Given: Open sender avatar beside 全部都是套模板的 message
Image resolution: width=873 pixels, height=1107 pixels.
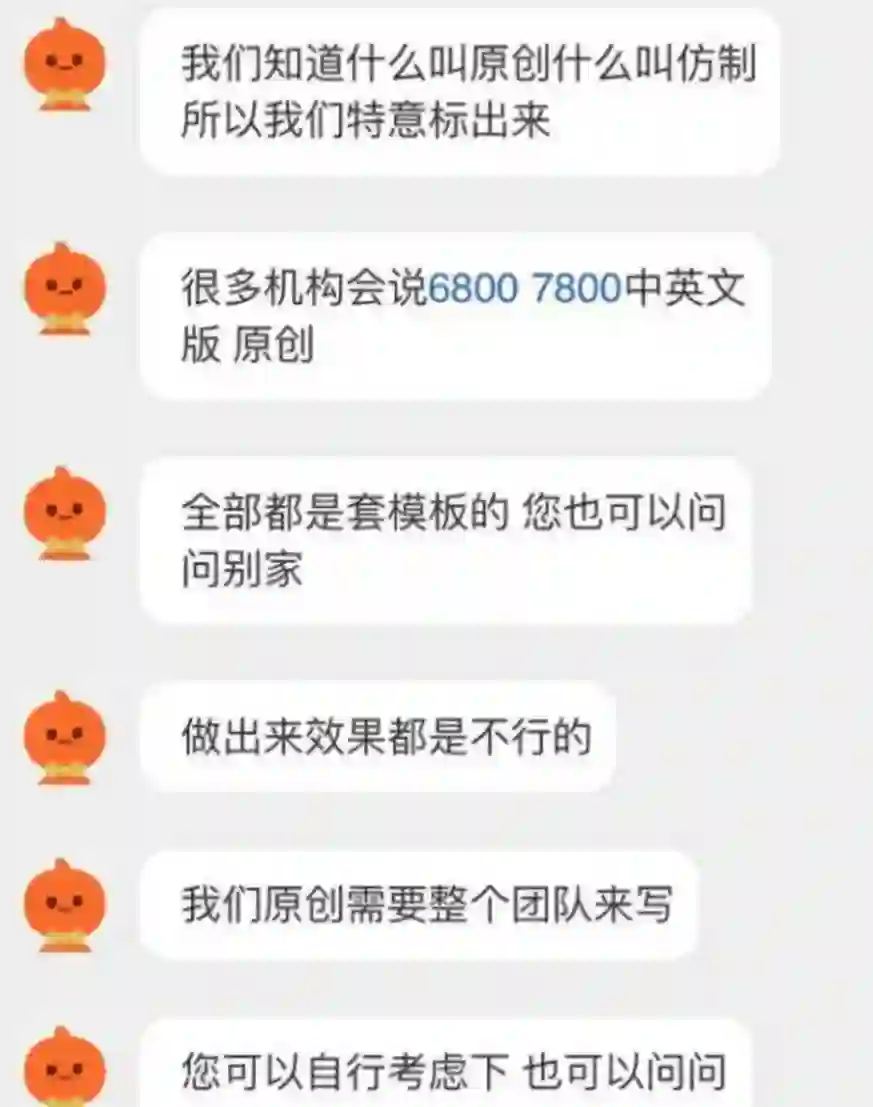Looking at the screenshot, I should pos(65,512).
